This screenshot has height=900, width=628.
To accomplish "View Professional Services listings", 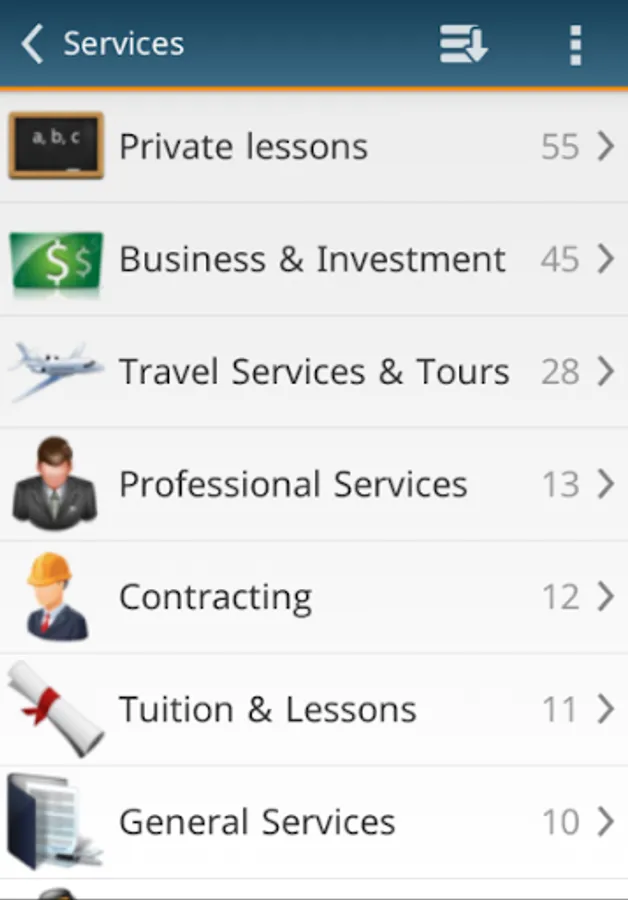I will [314, 485].
